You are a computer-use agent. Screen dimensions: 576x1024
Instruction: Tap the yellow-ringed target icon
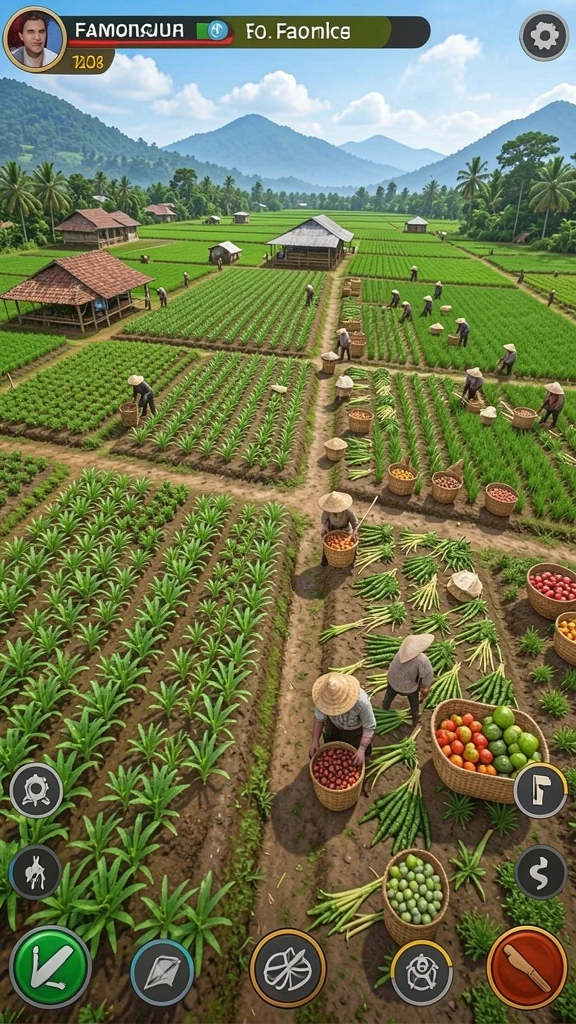422,972
